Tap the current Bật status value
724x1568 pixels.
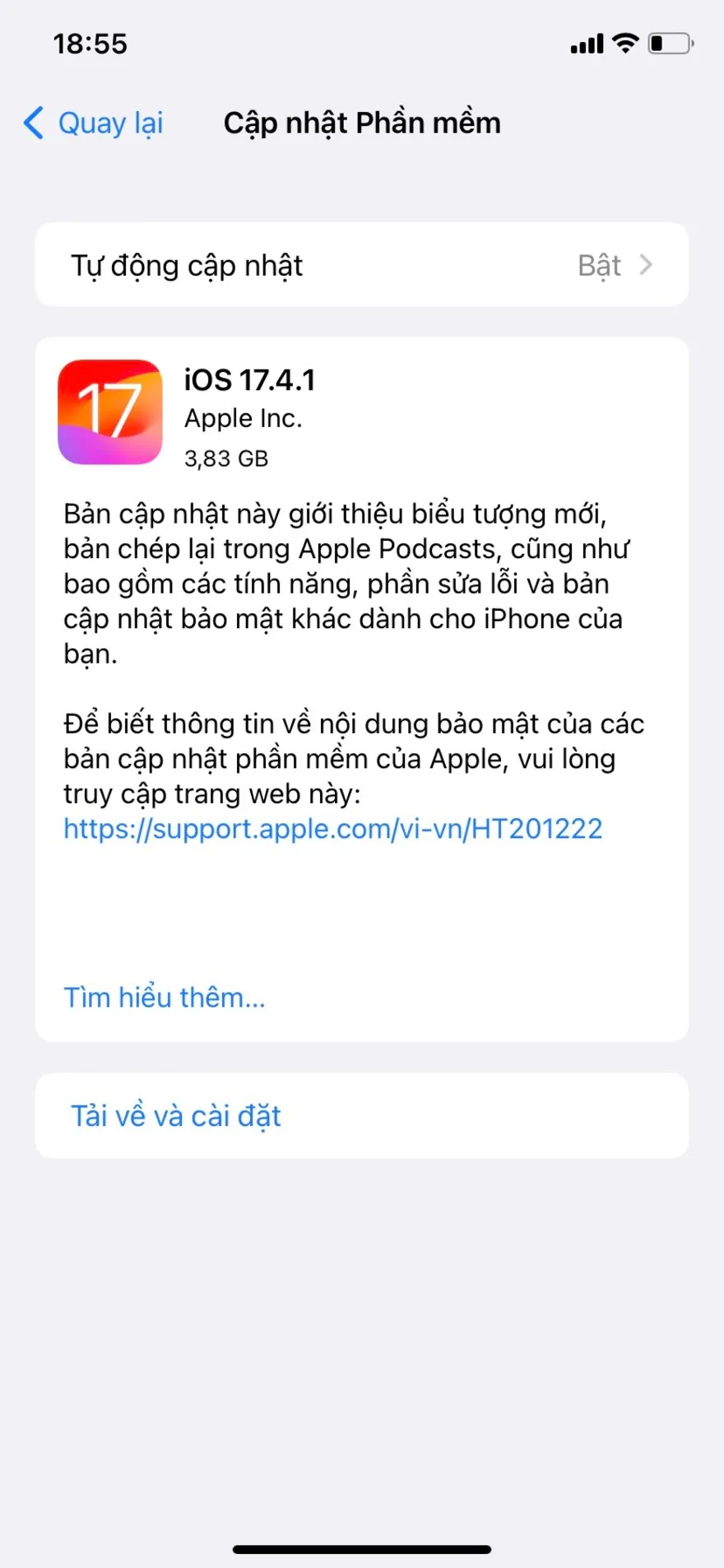pyautogui.click(x=597, y=265)
